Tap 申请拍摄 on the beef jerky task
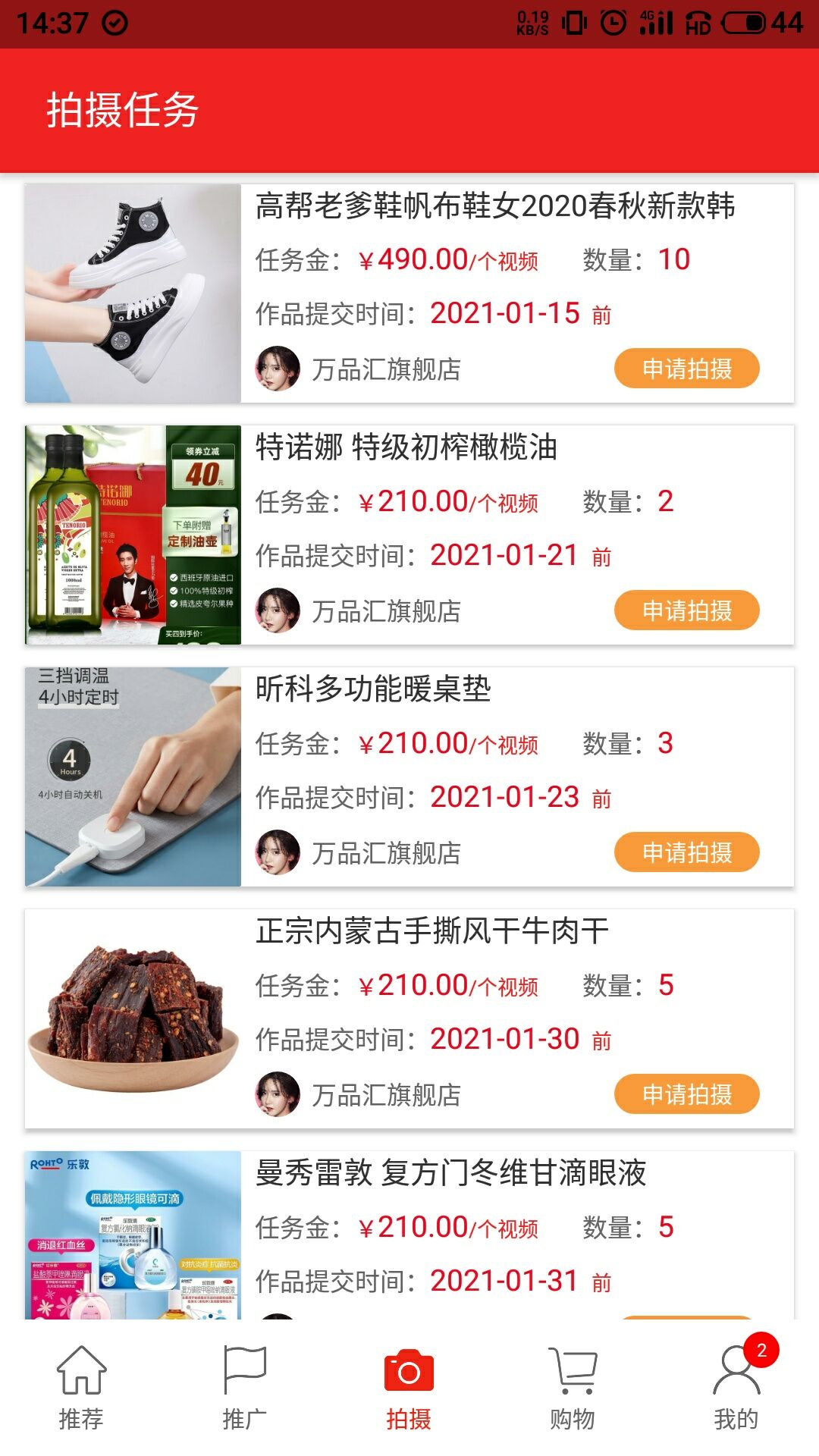Viewport: 819px width, 1456px height. point(688,1095)
